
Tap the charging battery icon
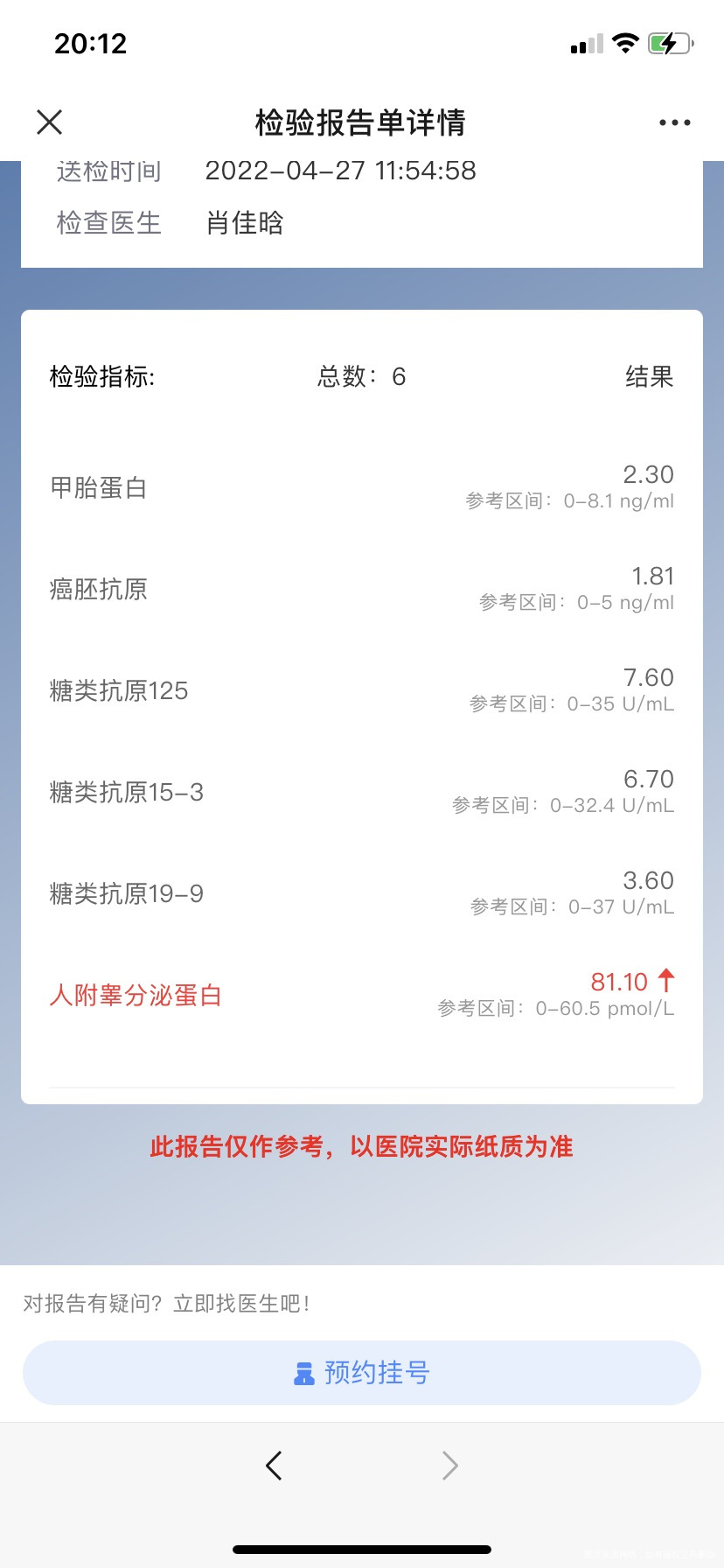tap(667, 42)
